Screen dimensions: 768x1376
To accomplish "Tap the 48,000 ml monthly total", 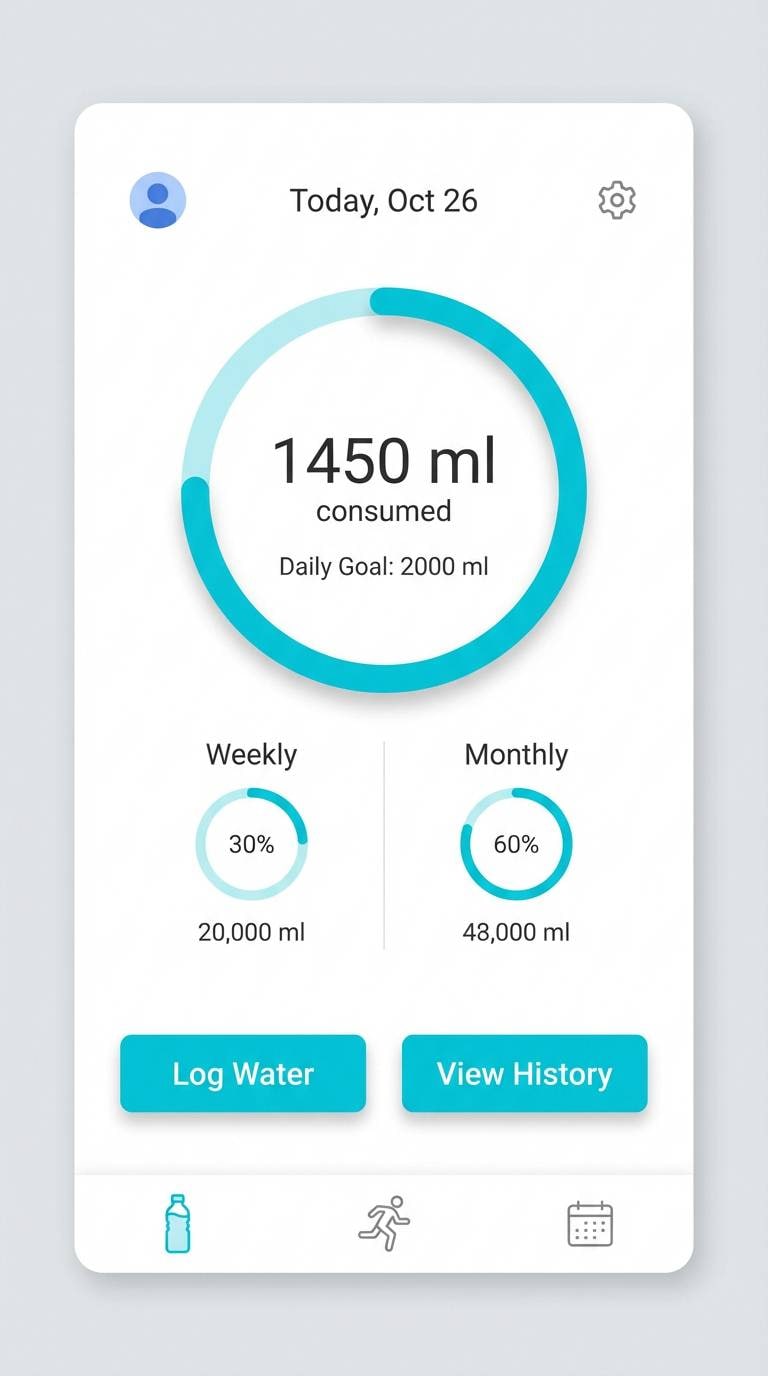I will pos(514,932).
